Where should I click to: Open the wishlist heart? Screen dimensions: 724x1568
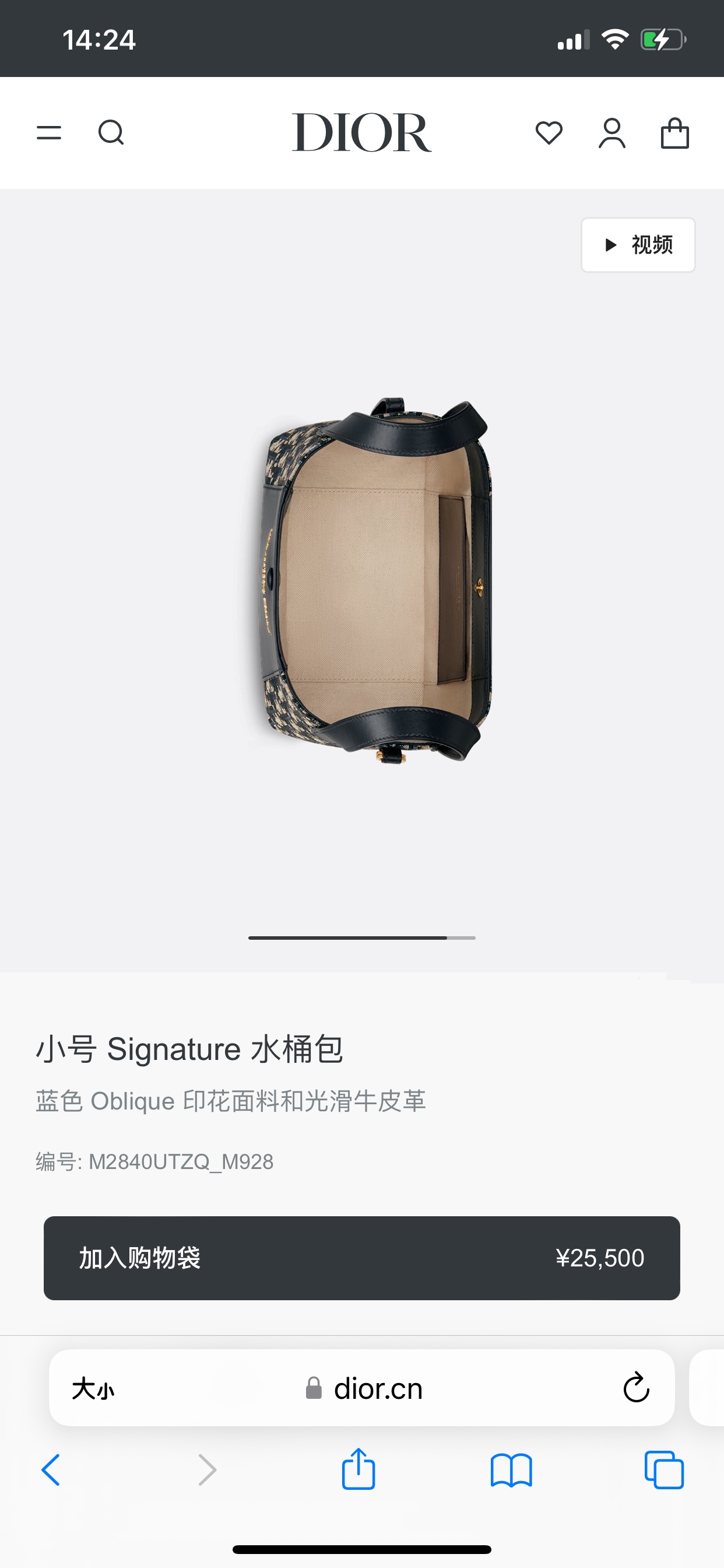click(549, 132)
